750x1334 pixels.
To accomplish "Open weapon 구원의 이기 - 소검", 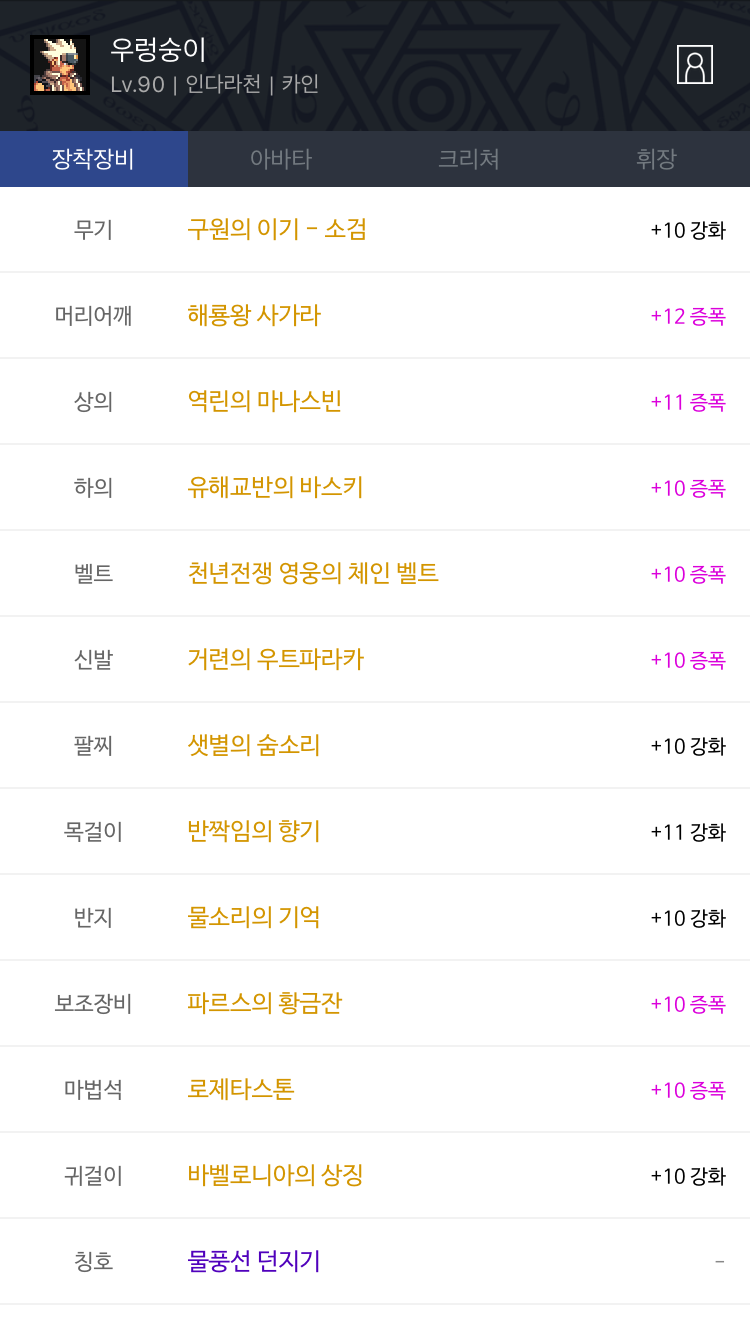I will (277, 230).
